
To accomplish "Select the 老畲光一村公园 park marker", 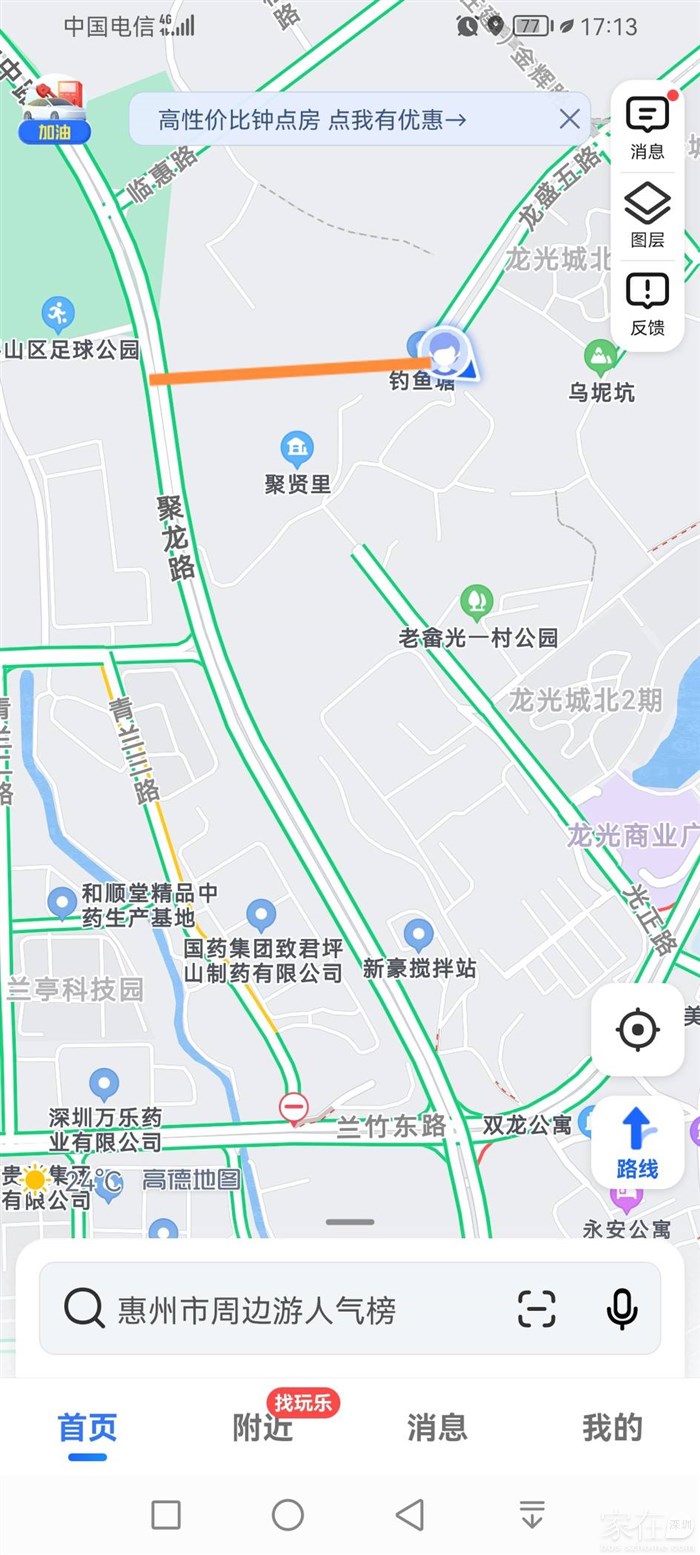I will [477, 602].
